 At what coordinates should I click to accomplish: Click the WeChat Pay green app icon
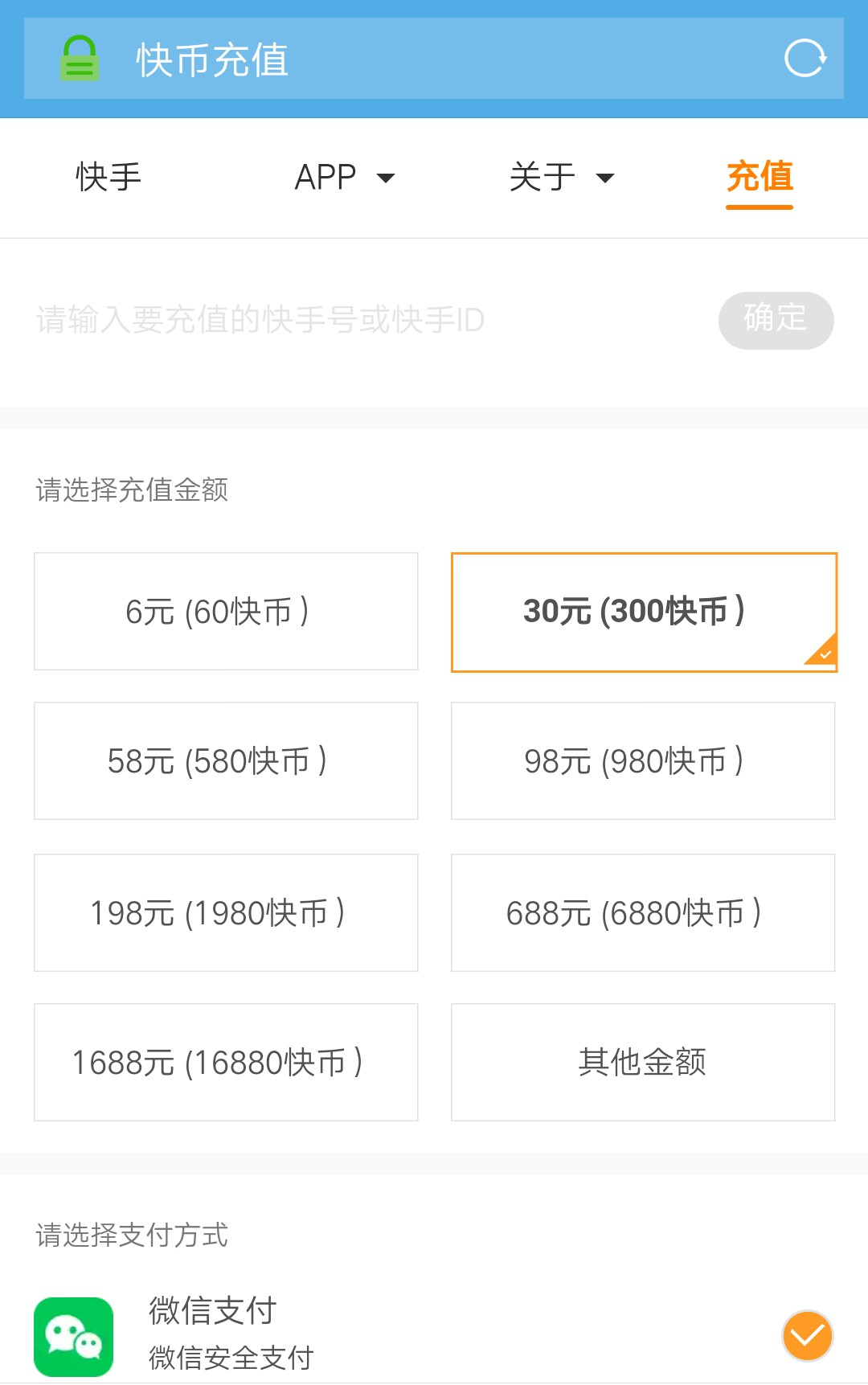[x=73, y=1336]
